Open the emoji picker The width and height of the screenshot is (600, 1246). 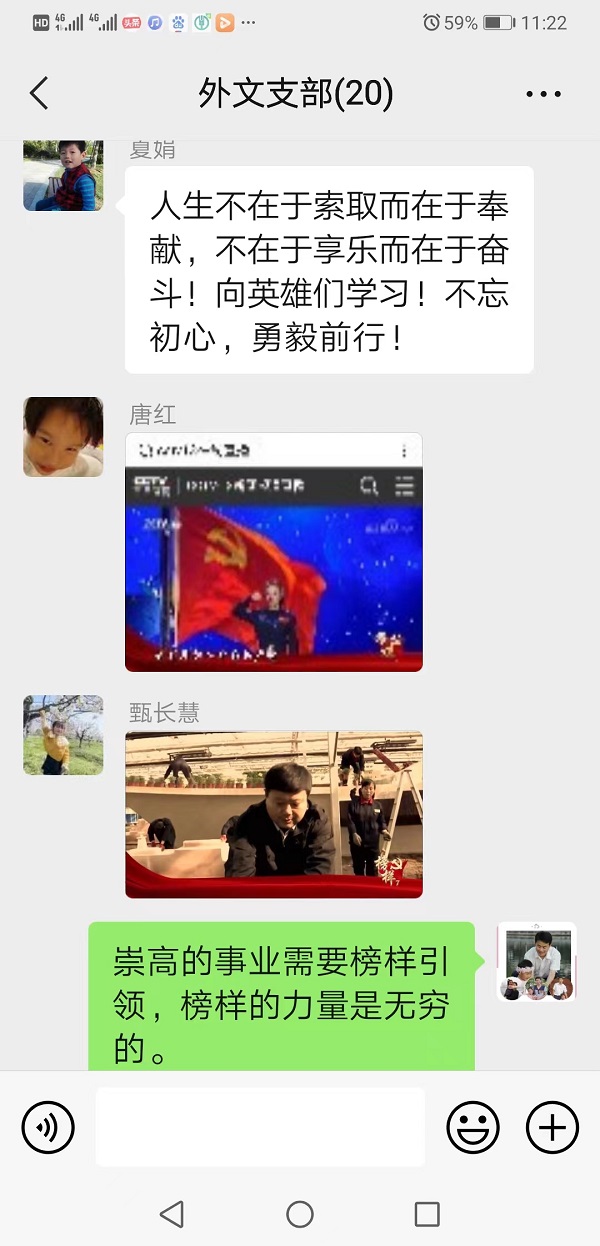tap(472, 1128)
